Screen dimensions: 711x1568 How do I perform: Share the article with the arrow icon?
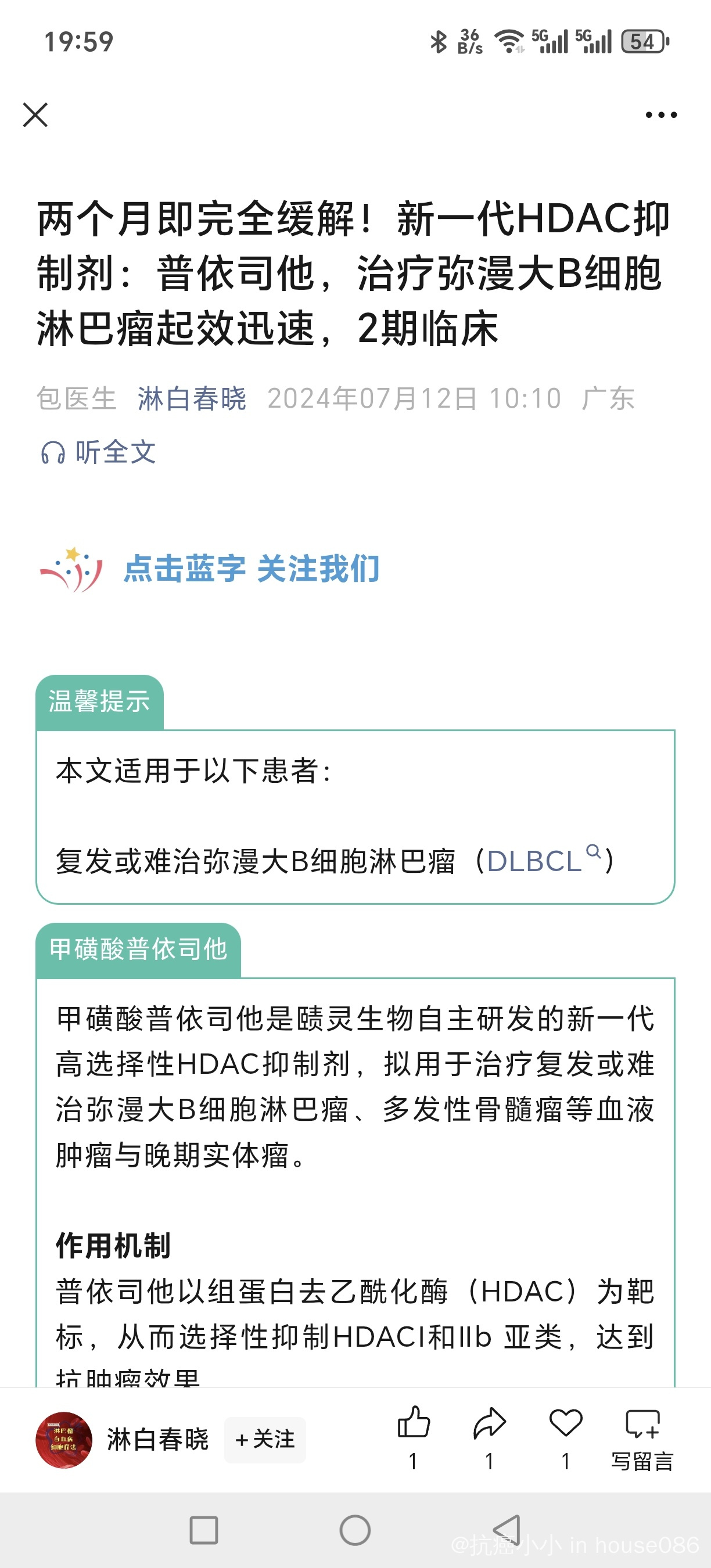[x=490, y=1425]
